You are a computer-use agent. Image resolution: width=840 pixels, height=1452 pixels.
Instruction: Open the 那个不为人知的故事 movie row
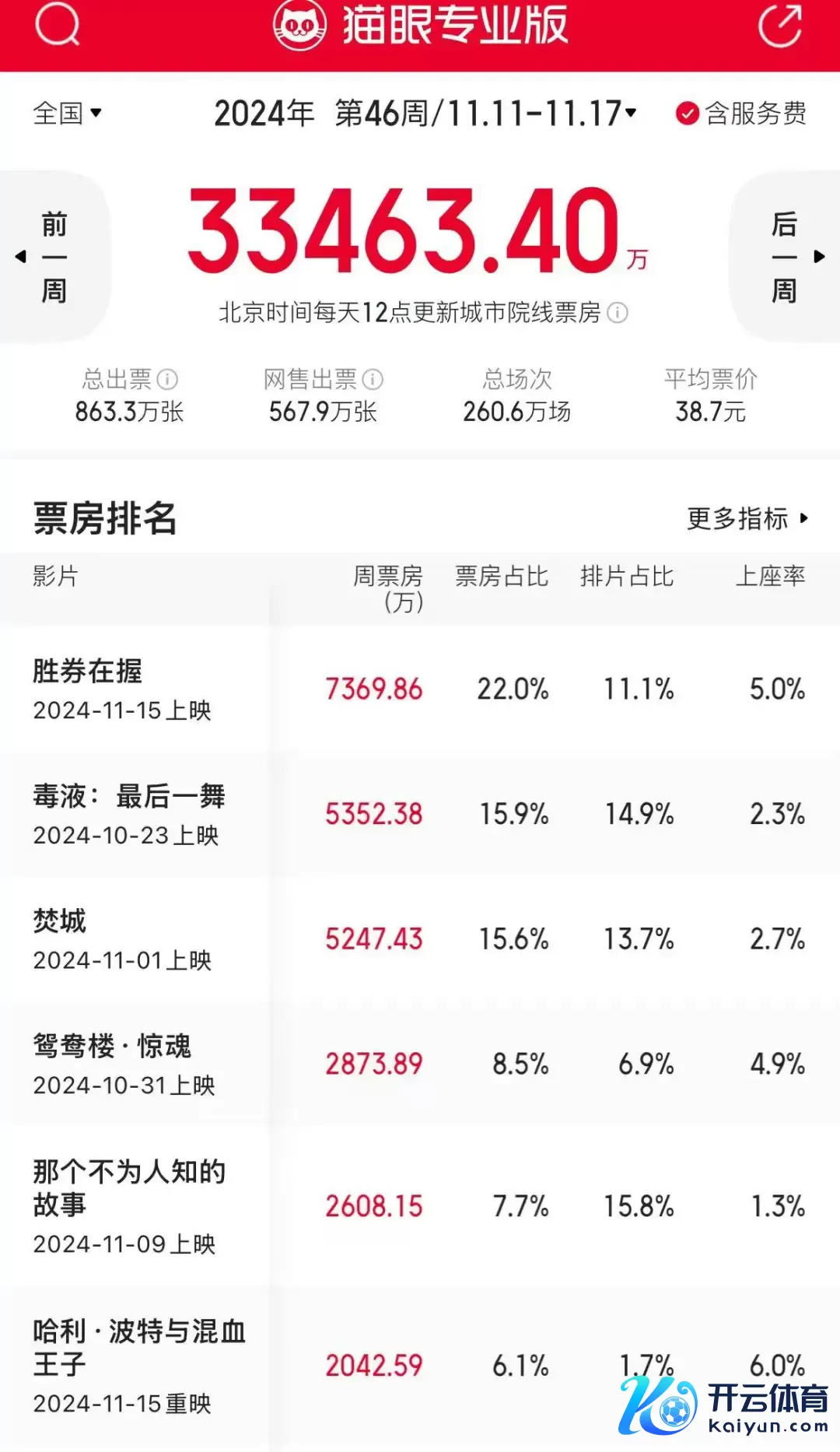[420, 1206]
